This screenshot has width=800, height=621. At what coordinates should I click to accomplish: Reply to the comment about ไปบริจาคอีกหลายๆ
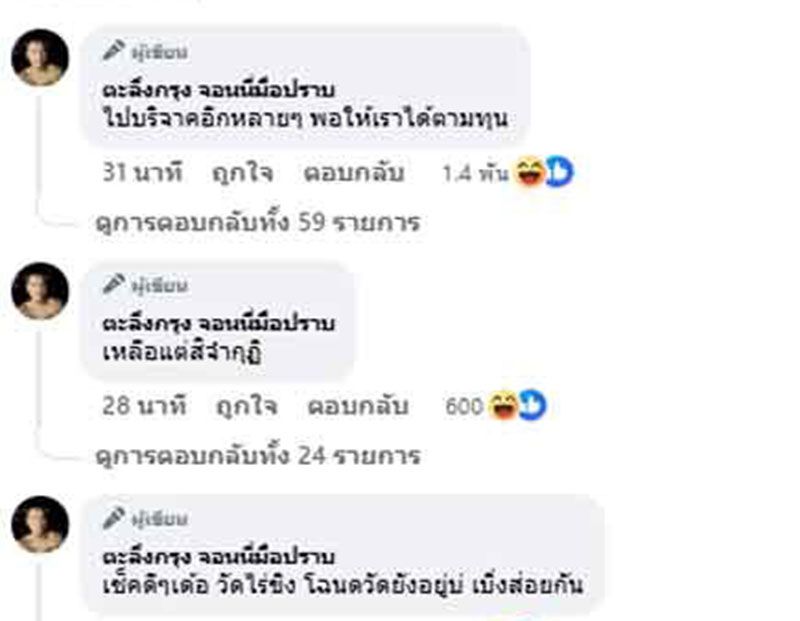pyautogui.click(x=354, y=173)
